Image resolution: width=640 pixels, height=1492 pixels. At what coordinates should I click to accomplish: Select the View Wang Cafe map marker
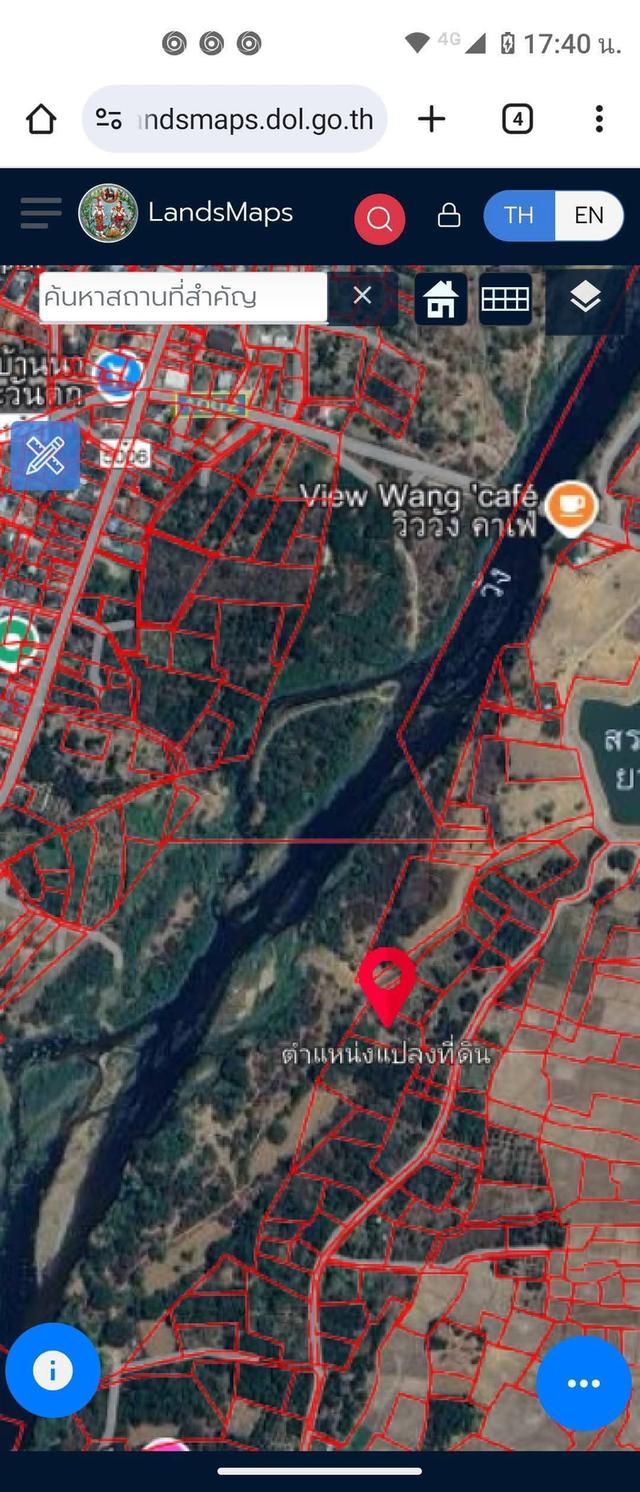coord(572,505)
